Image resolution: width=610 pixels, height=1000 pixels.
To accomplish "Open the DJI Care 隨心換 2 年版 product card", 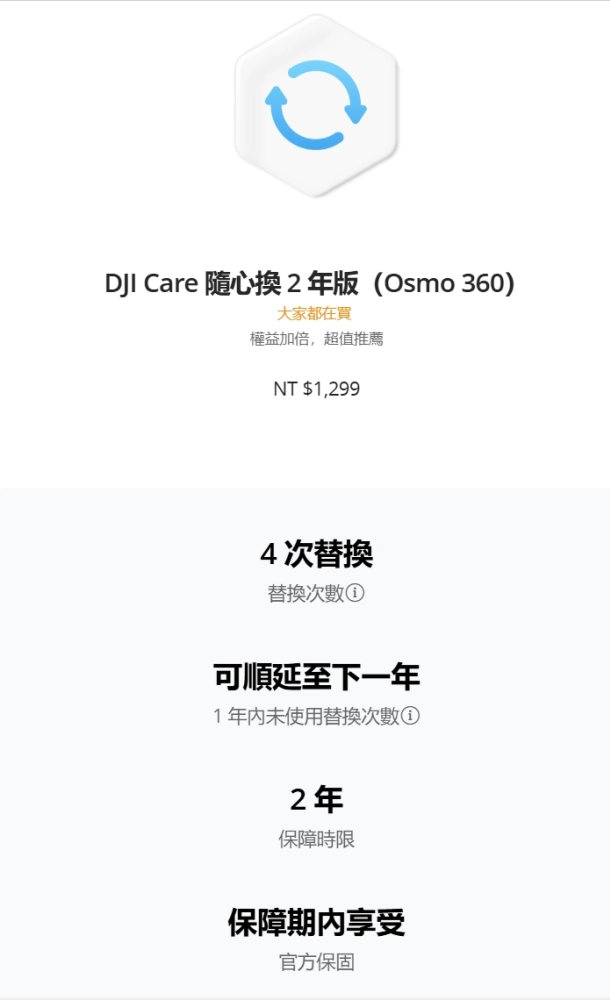I will click(x=309, y=284).
